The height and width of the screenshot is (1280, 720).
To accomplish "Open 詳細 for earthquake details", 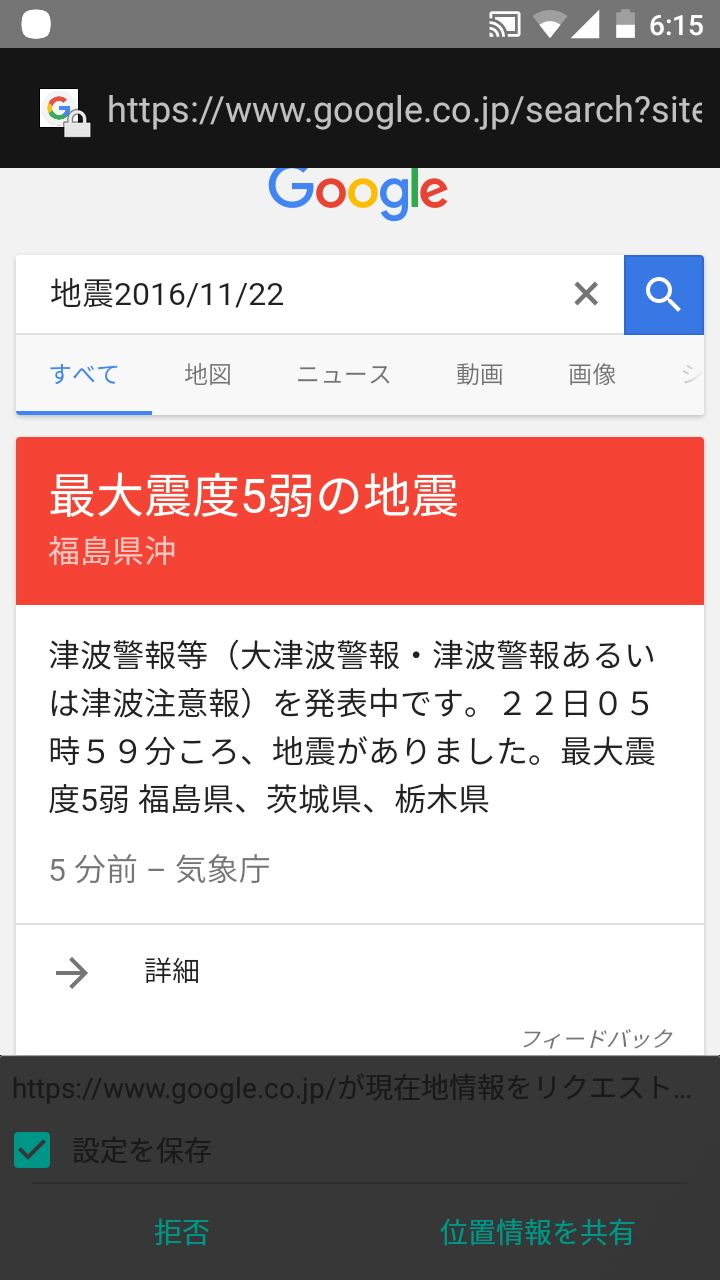I will coord(172,971).
